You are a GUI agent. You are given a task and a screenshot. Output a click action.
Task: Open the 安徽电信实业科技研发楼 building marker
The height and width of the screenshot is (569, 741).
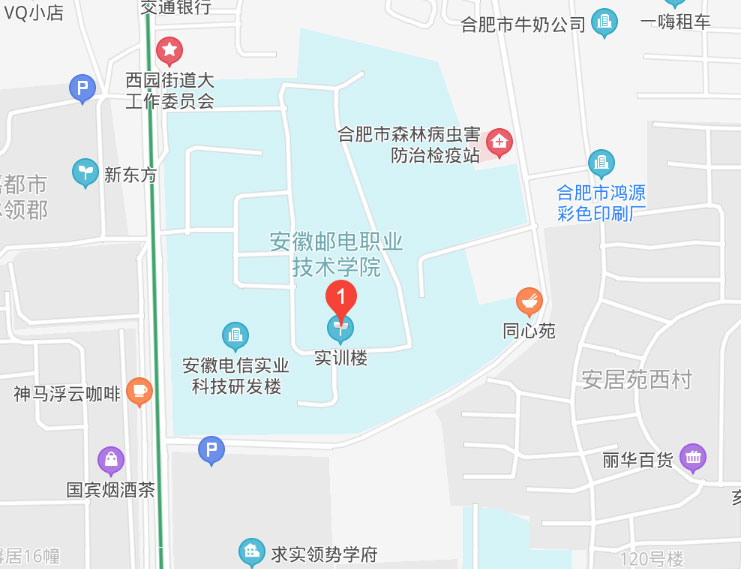click(x=236, y=336)
